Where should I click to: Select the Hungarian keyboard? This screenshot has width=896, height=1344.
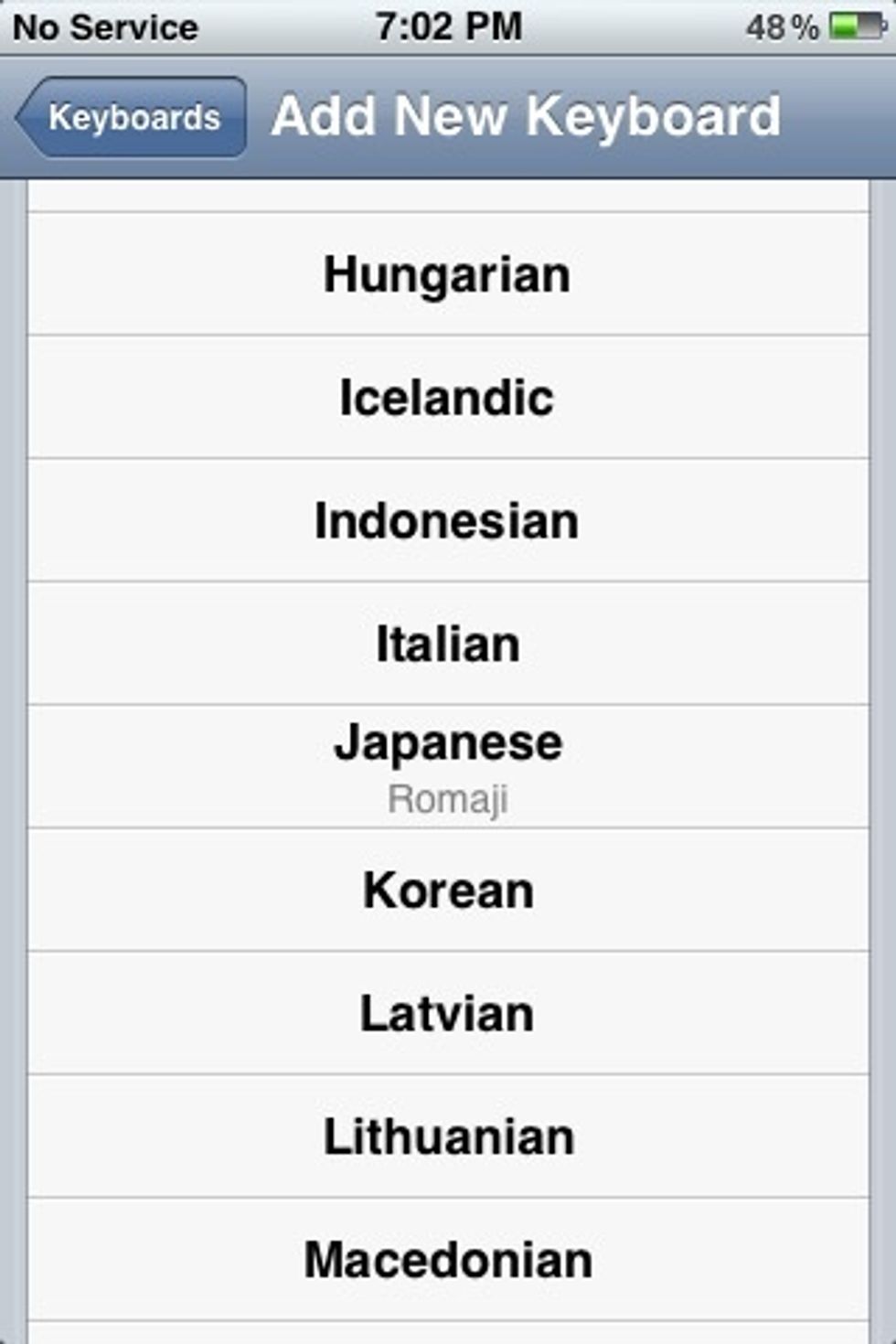[447, 274]
